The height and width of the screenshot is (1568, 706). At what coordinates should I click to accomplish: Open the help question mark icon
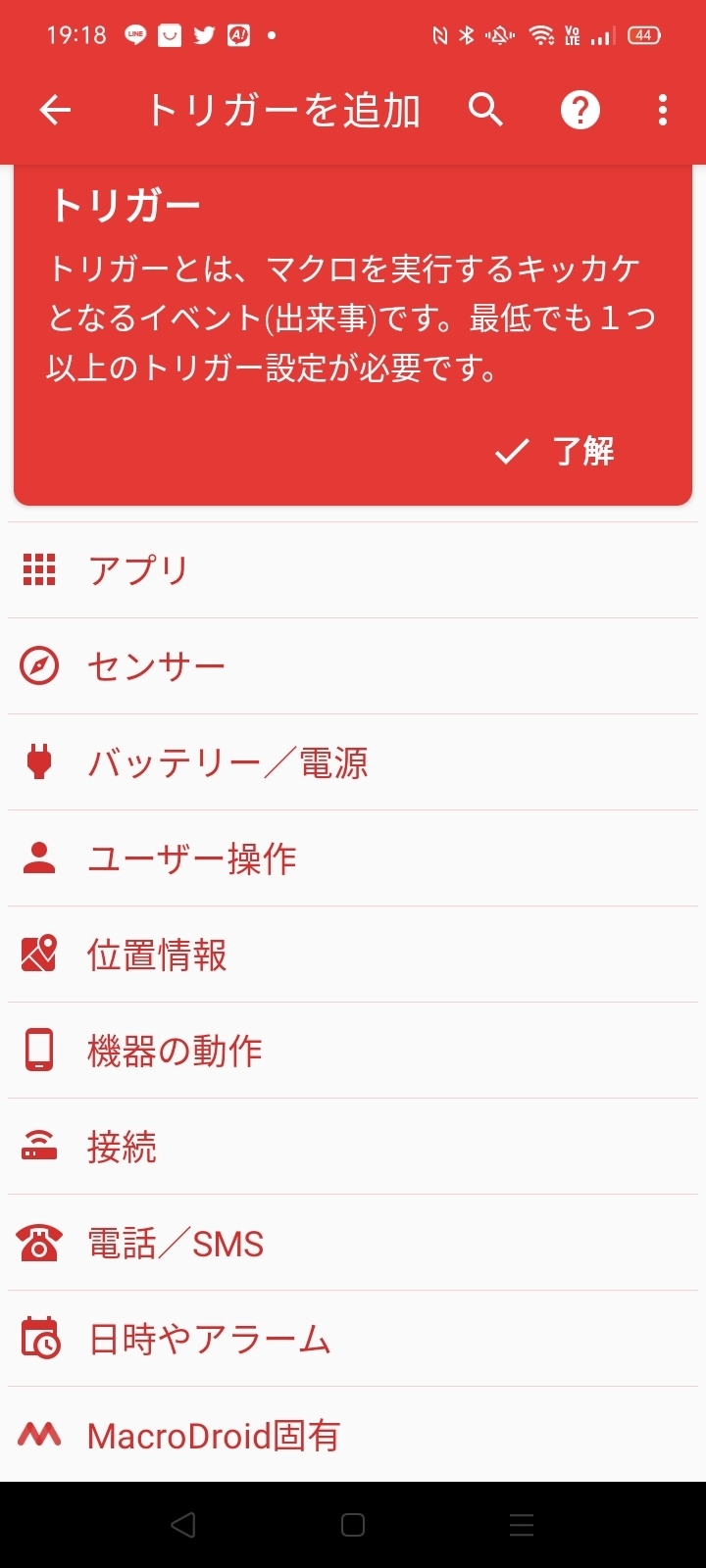pos(580,111)
